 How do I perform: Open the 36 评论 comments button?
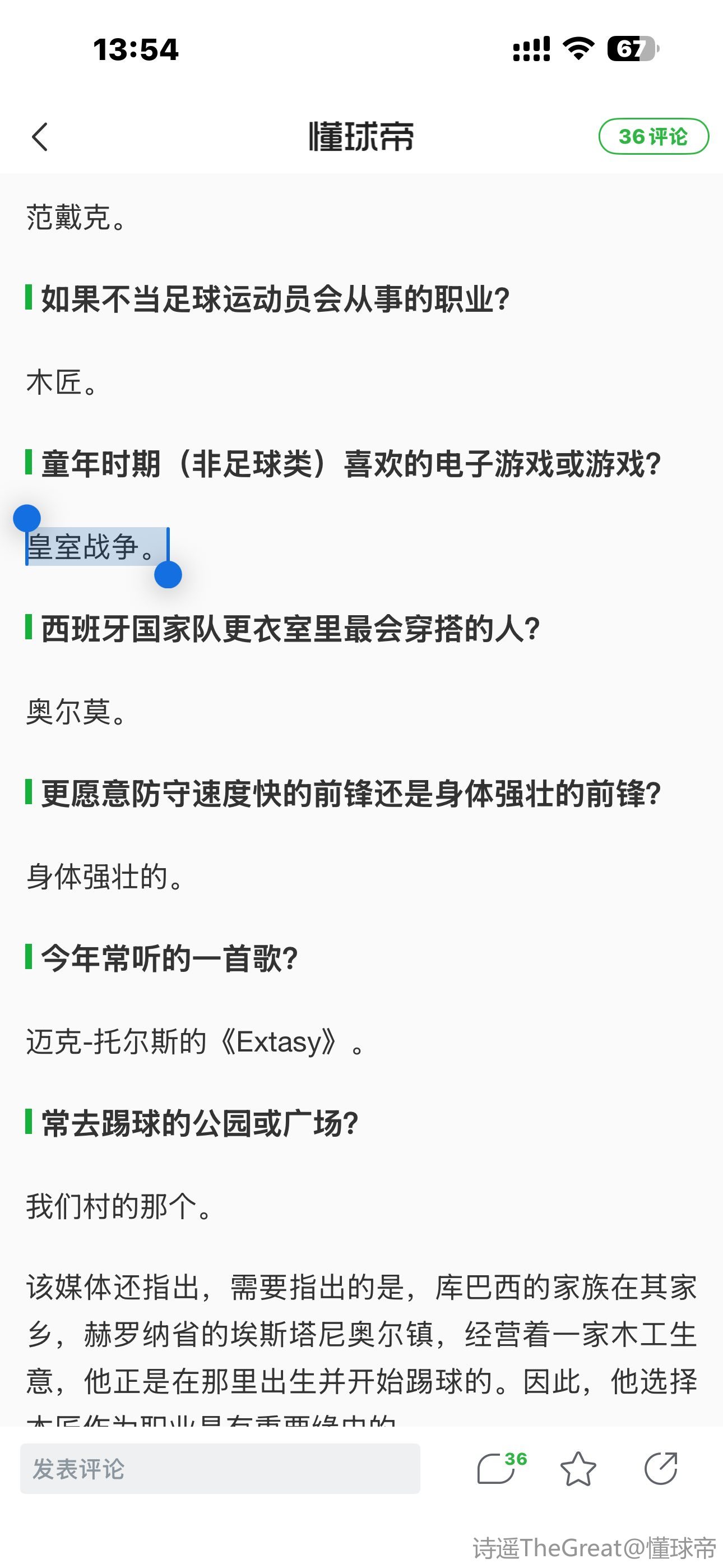click(653, 136)
